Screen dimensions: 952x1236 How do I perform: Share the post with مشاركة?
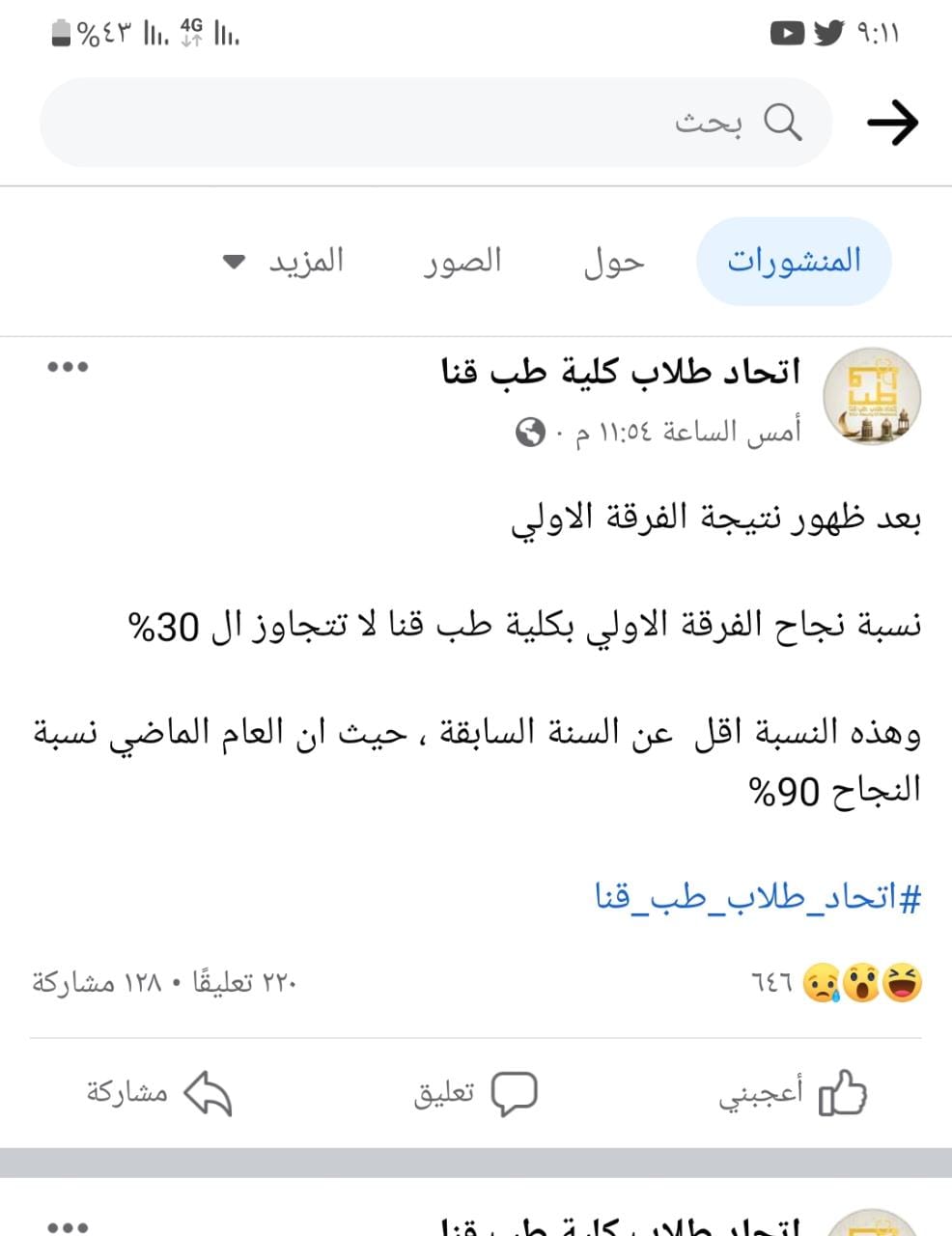pos(159,1094)
